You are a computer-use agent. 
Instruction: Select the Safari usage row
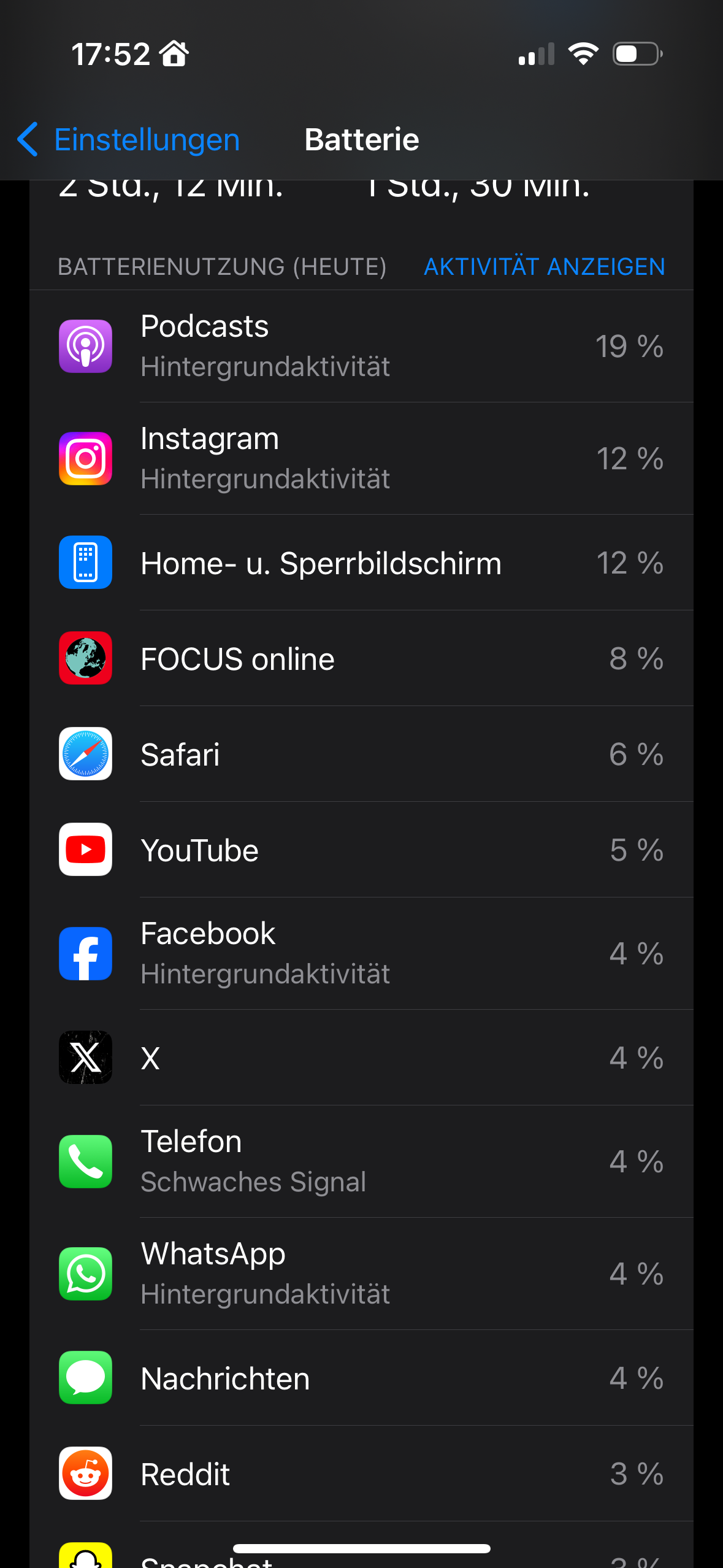(x=361, y=754)
